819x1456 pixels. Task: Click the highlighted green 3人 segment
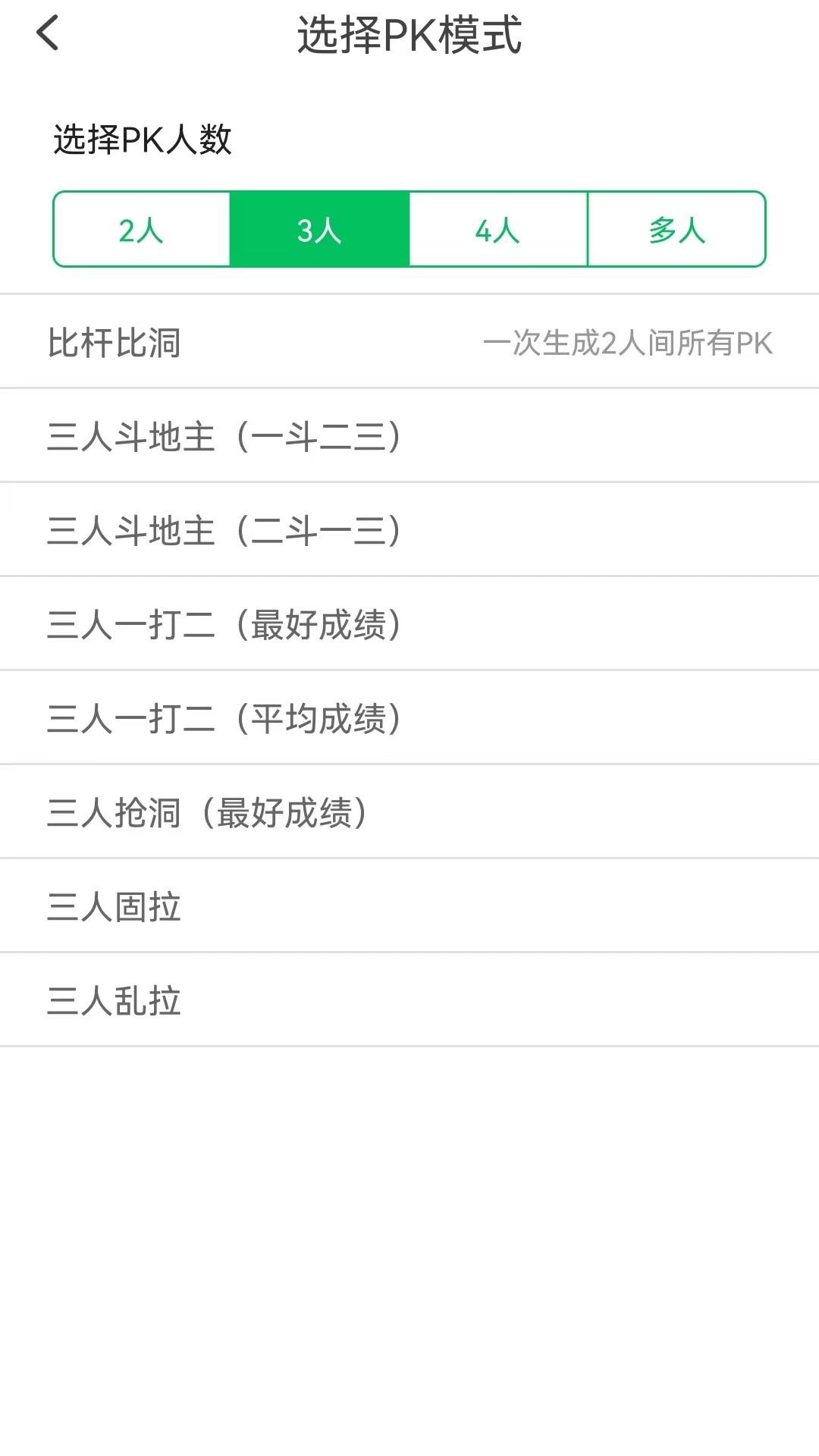(x=319, y=231)
